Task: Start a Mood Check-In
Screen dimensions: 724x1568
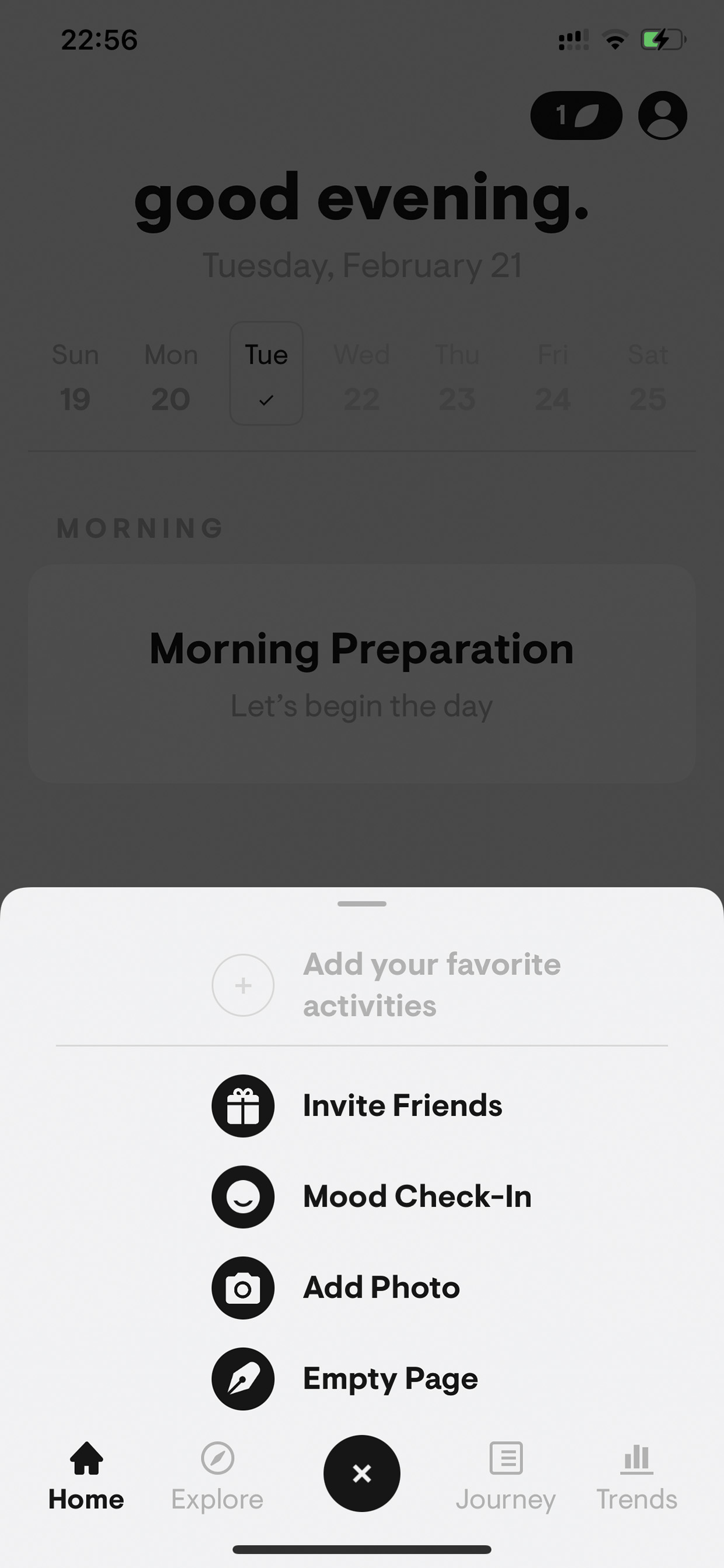Action: point(372,1196)
